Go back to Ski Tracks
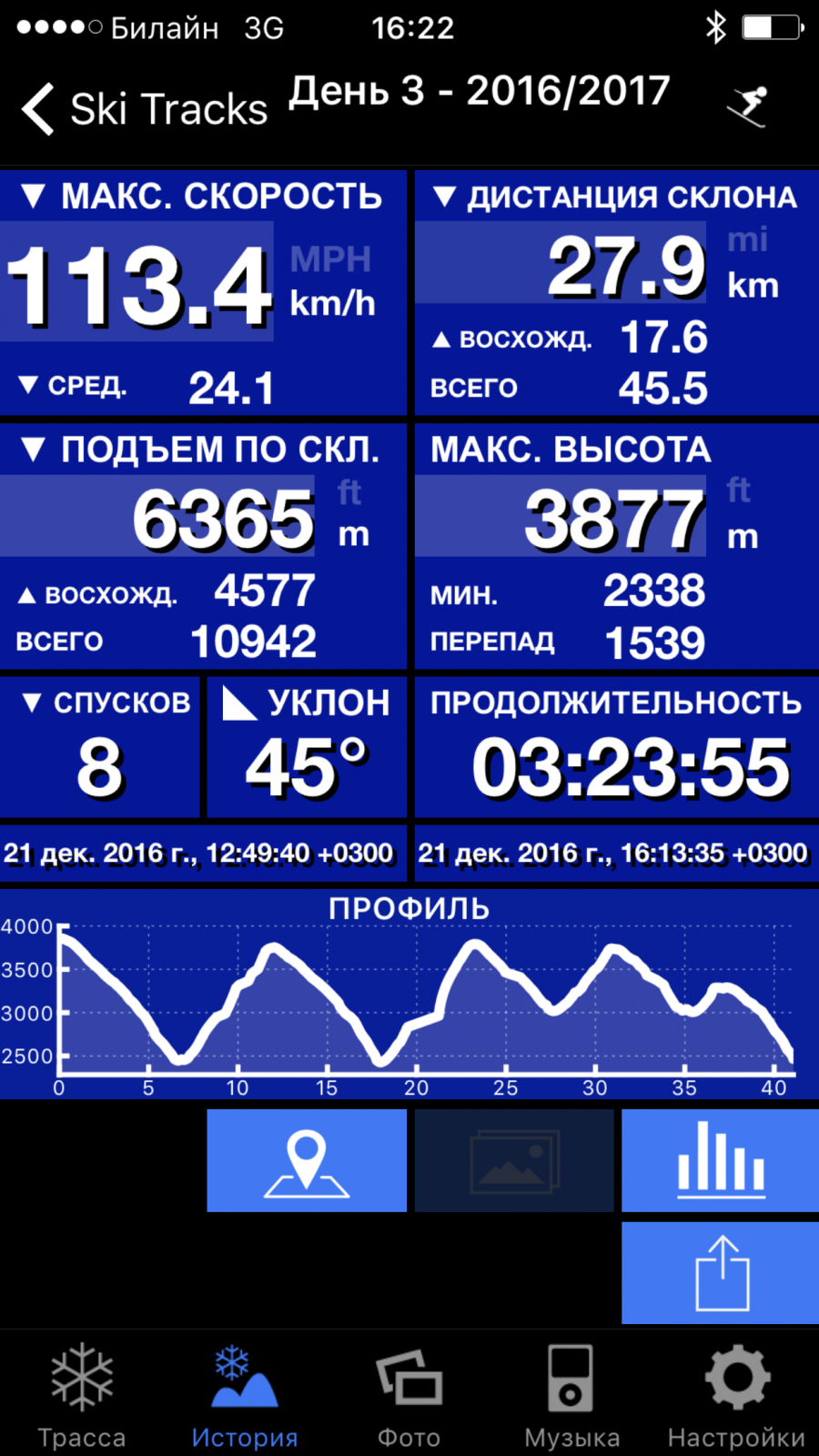The height and width of the screenshot is (1456, 819). pyautogui.click(x=144, y=109)
